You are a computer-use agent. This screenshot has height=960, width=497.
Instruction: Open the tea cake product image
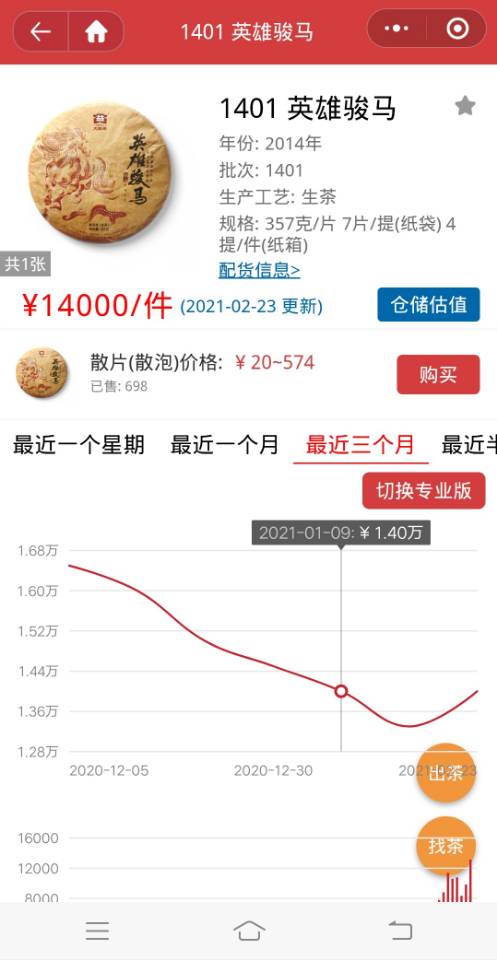click(99, 173)
